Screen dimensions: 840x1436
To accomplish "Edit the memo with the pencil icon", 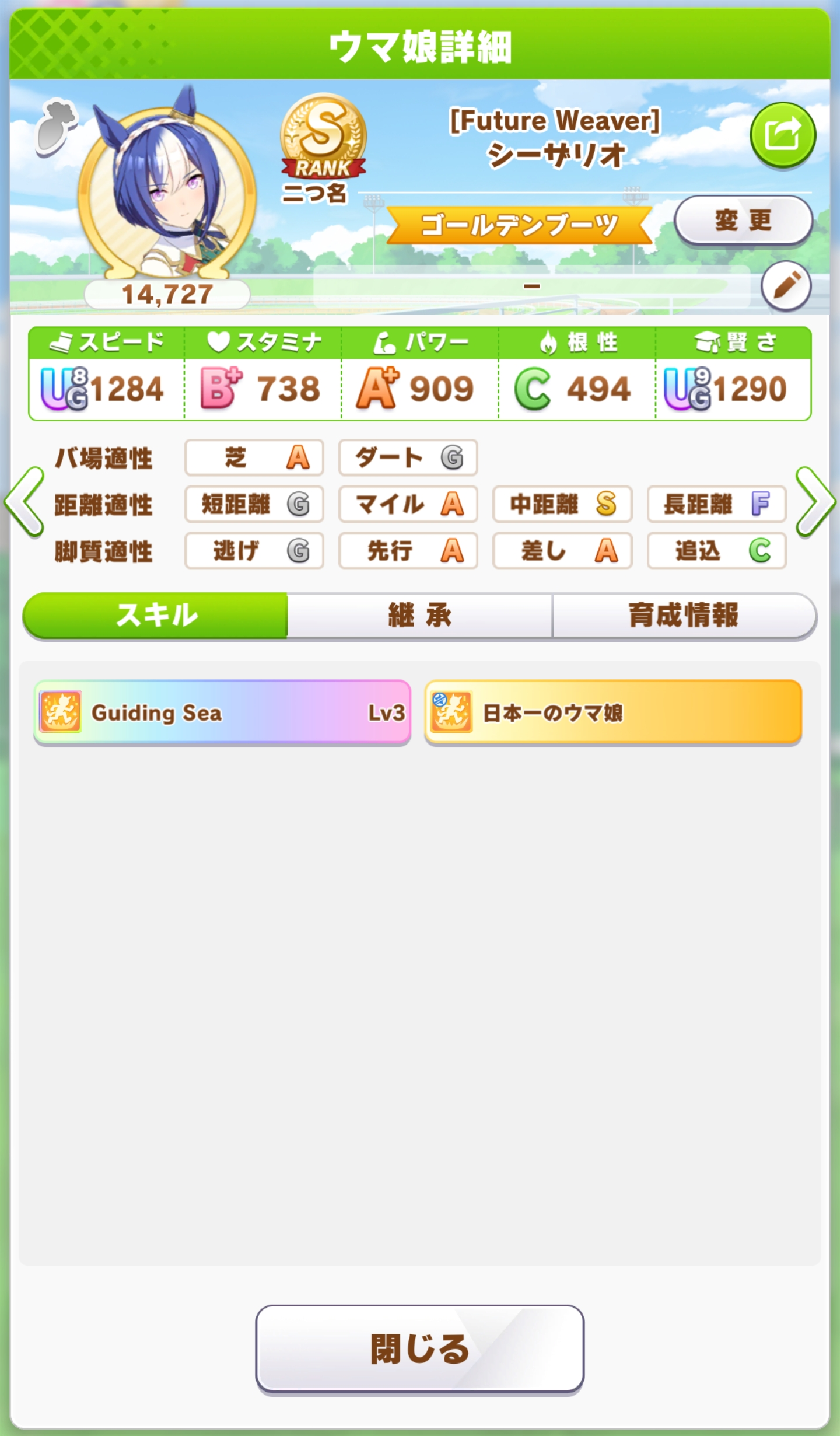I will pos(786,286).
